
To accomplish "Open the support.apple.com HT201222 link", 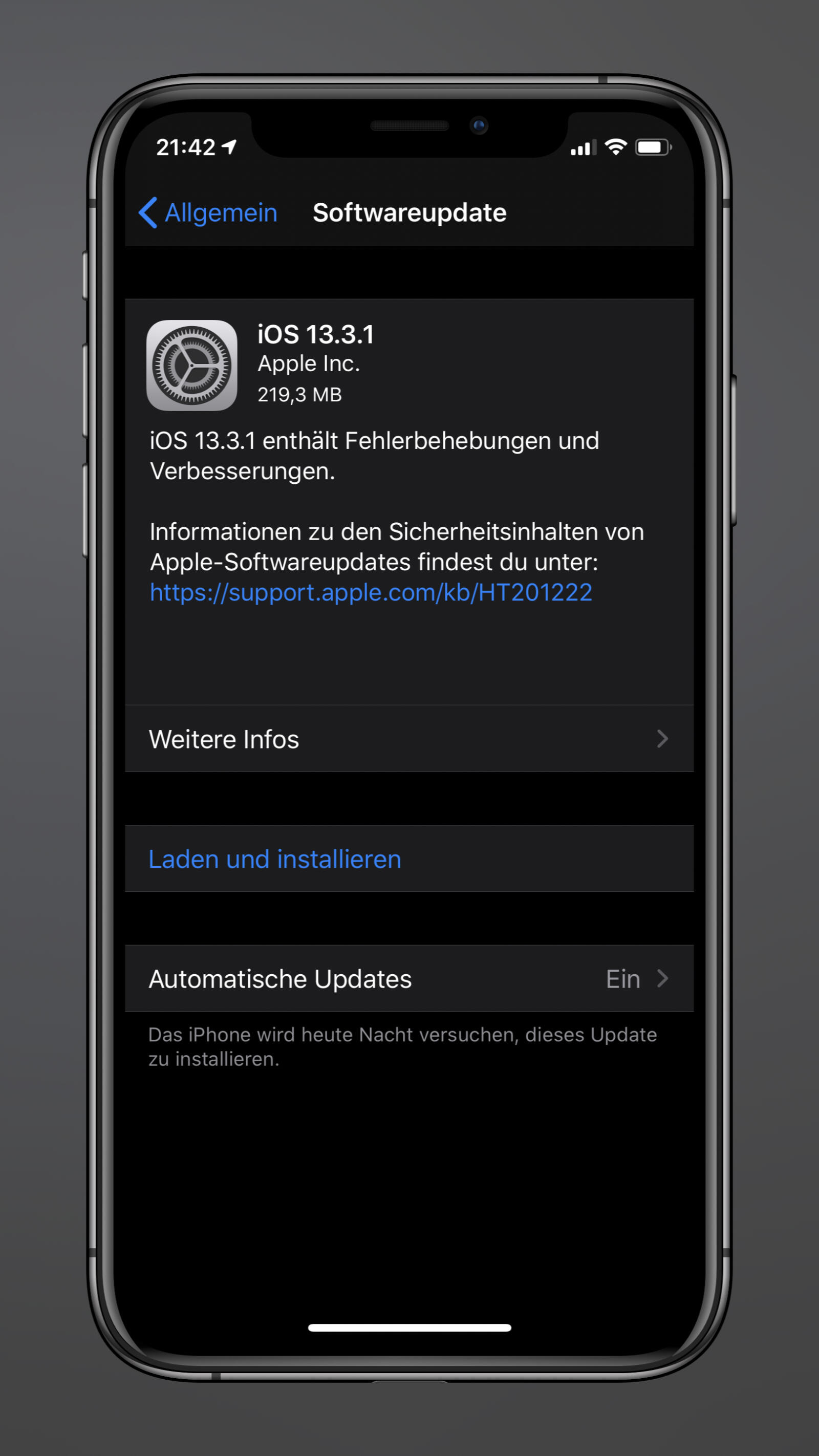I will (371, 592).
